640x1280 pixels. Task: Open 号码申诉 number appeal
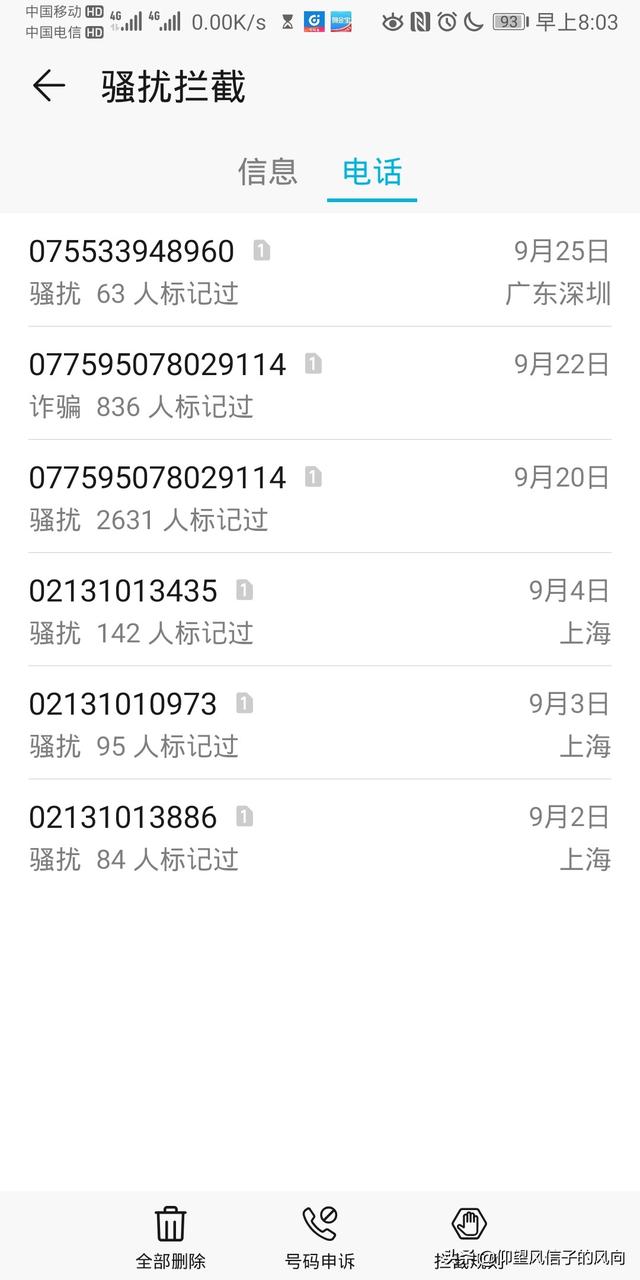click(x=320, y=1237)
